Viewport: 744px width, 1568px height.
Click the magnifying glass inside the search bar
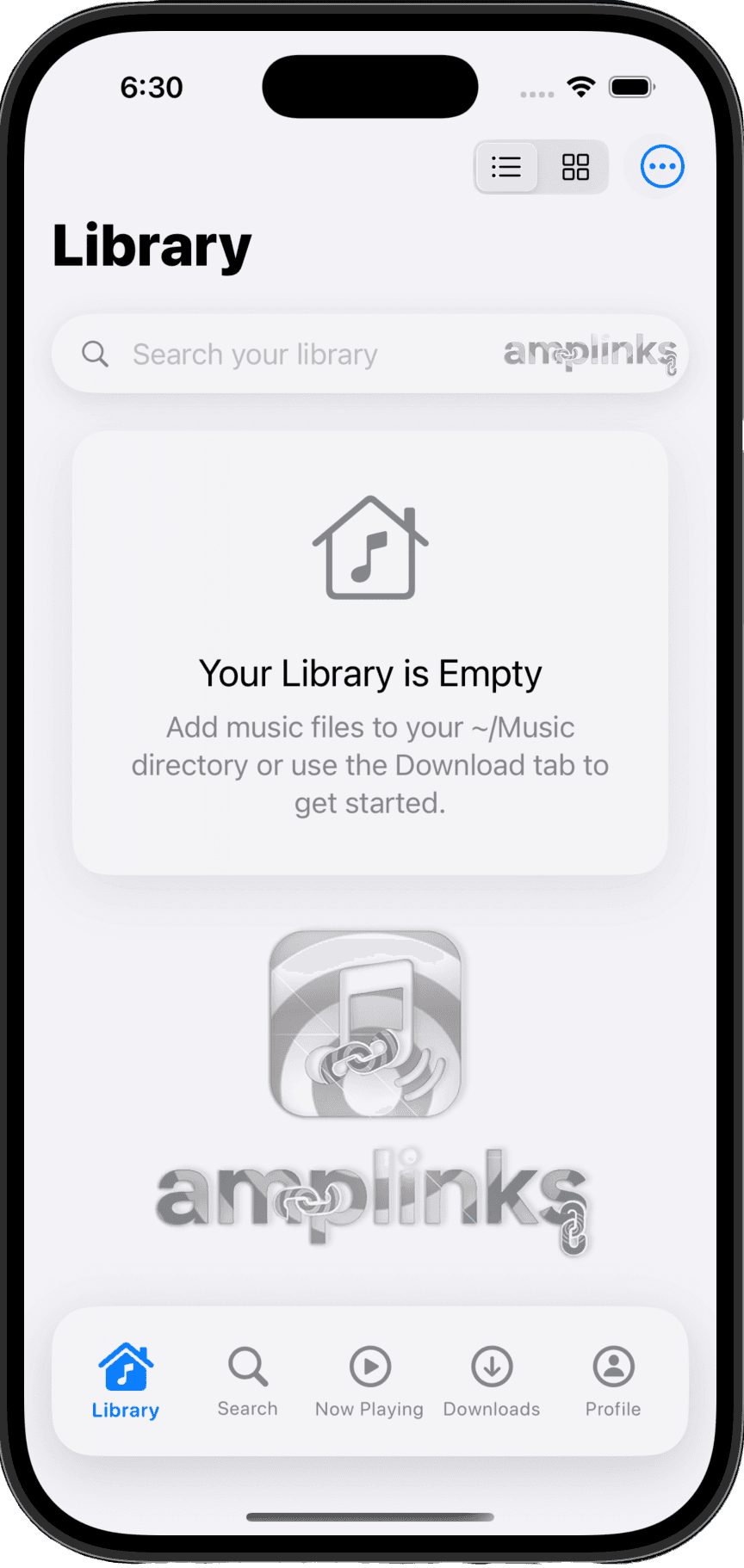coord(96,354)
